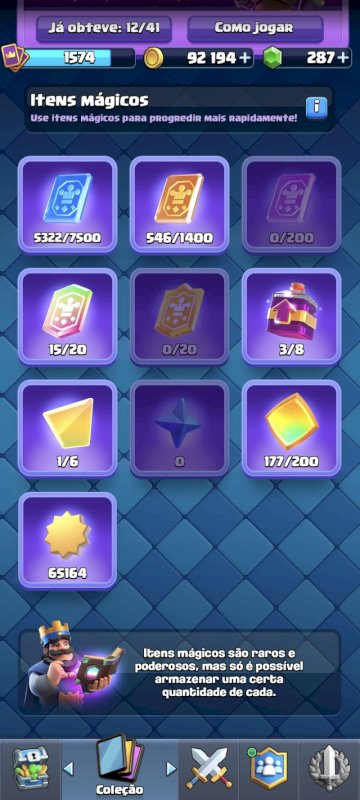Open the magic potion item 3/8

pos(291,317)
